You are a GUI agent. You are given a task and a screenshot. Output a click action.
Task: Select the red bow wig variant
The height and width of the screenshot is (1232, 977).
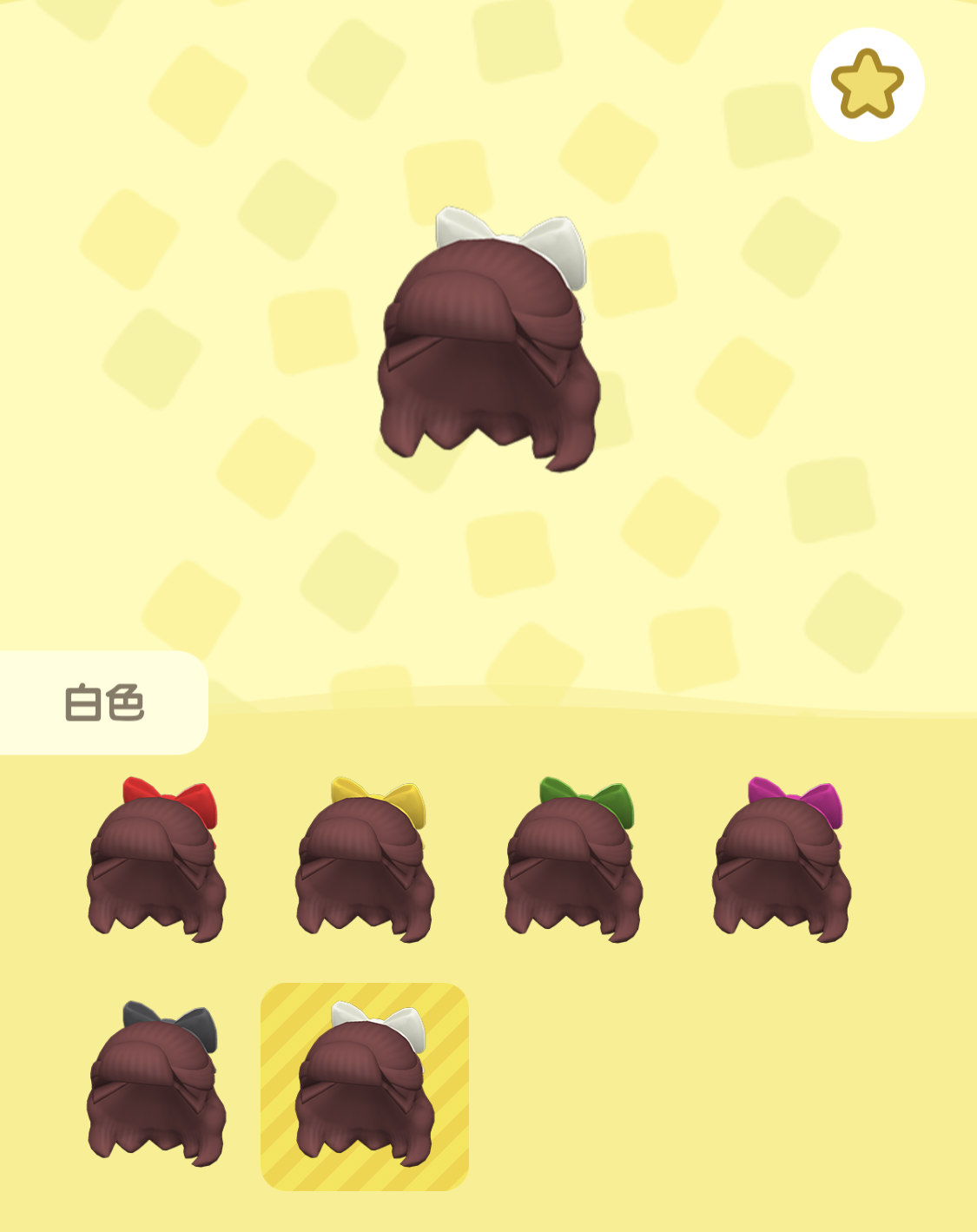tap(156, 861)
